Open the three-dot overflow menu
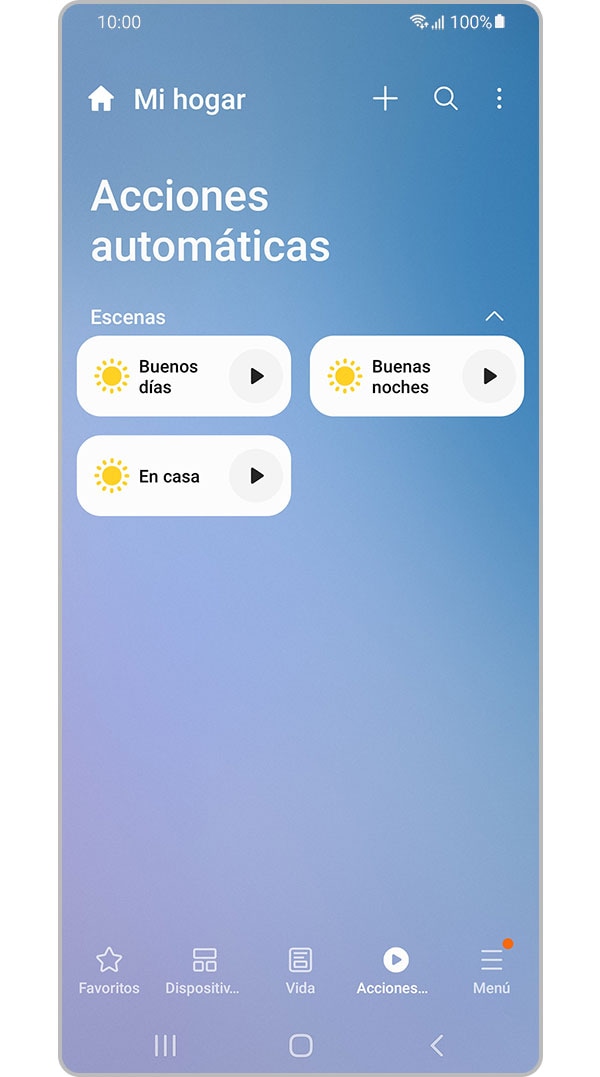This screenshot has height=1077, width=600. pyautogui.click(x=499, y=98)
